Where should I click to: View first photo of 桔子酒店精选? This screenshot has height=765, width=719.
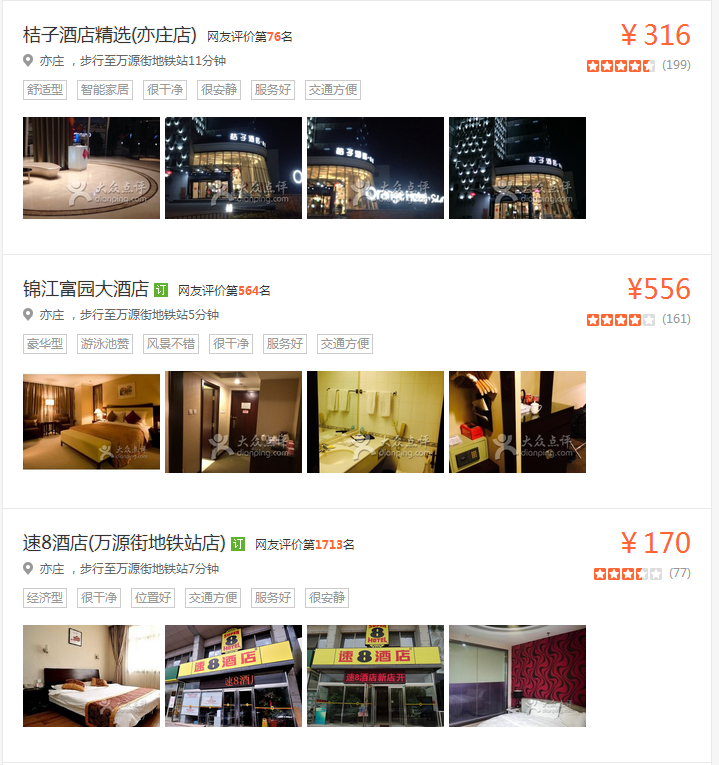pyautogui.click(x=91, y=168)
